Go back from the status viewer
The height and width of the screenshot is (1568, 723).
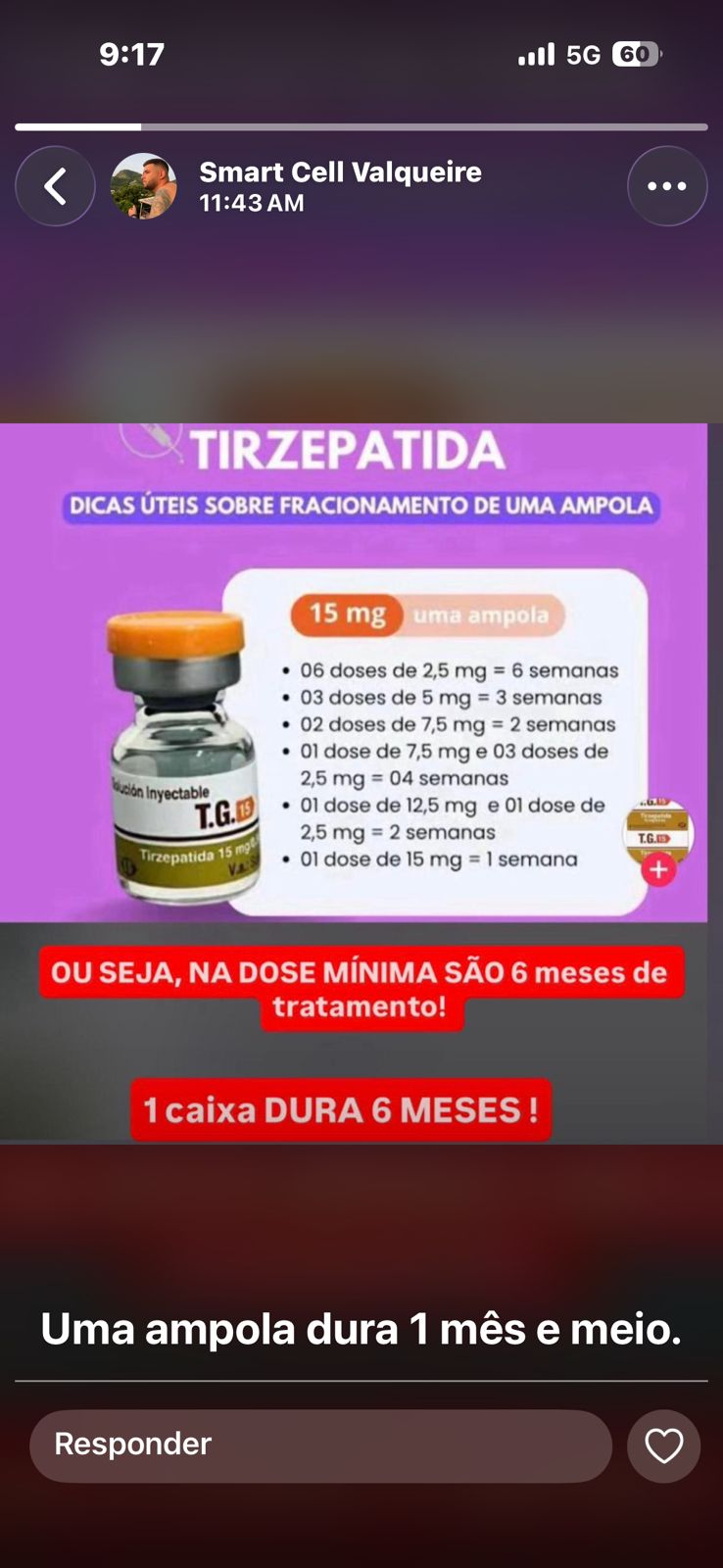point(55,186)
